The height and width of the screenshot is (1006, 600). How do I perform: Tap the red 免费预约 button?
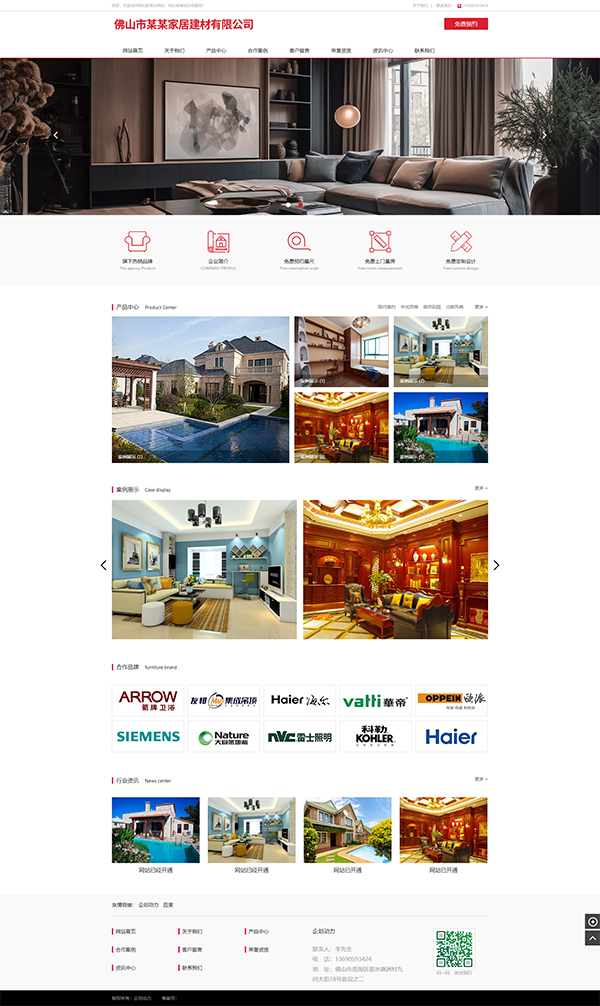click(x=466, y=23)
